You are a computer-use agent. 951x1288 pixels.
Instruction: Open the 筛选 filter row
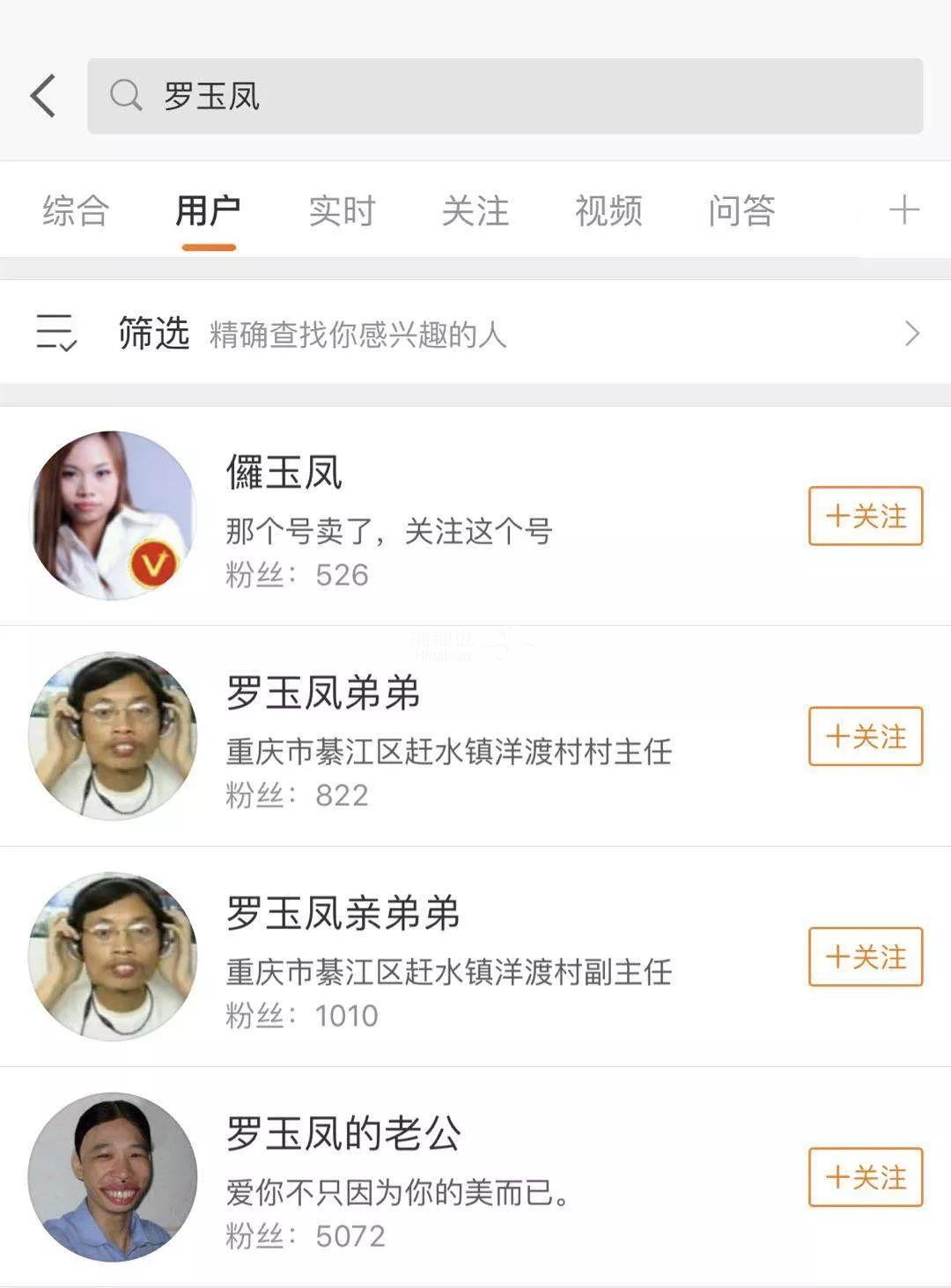(x=475, y=334)
